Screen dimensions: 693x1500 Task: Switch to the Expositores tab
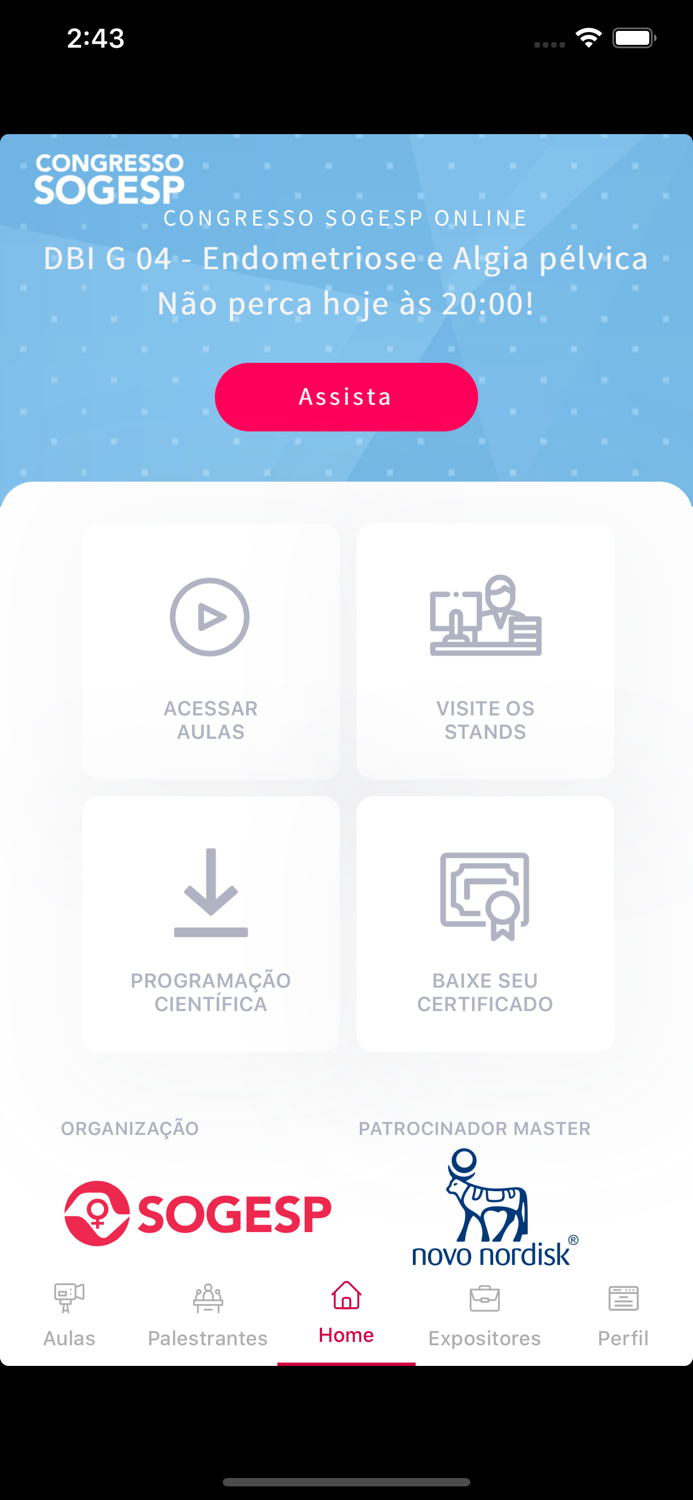coord(485,1316)
